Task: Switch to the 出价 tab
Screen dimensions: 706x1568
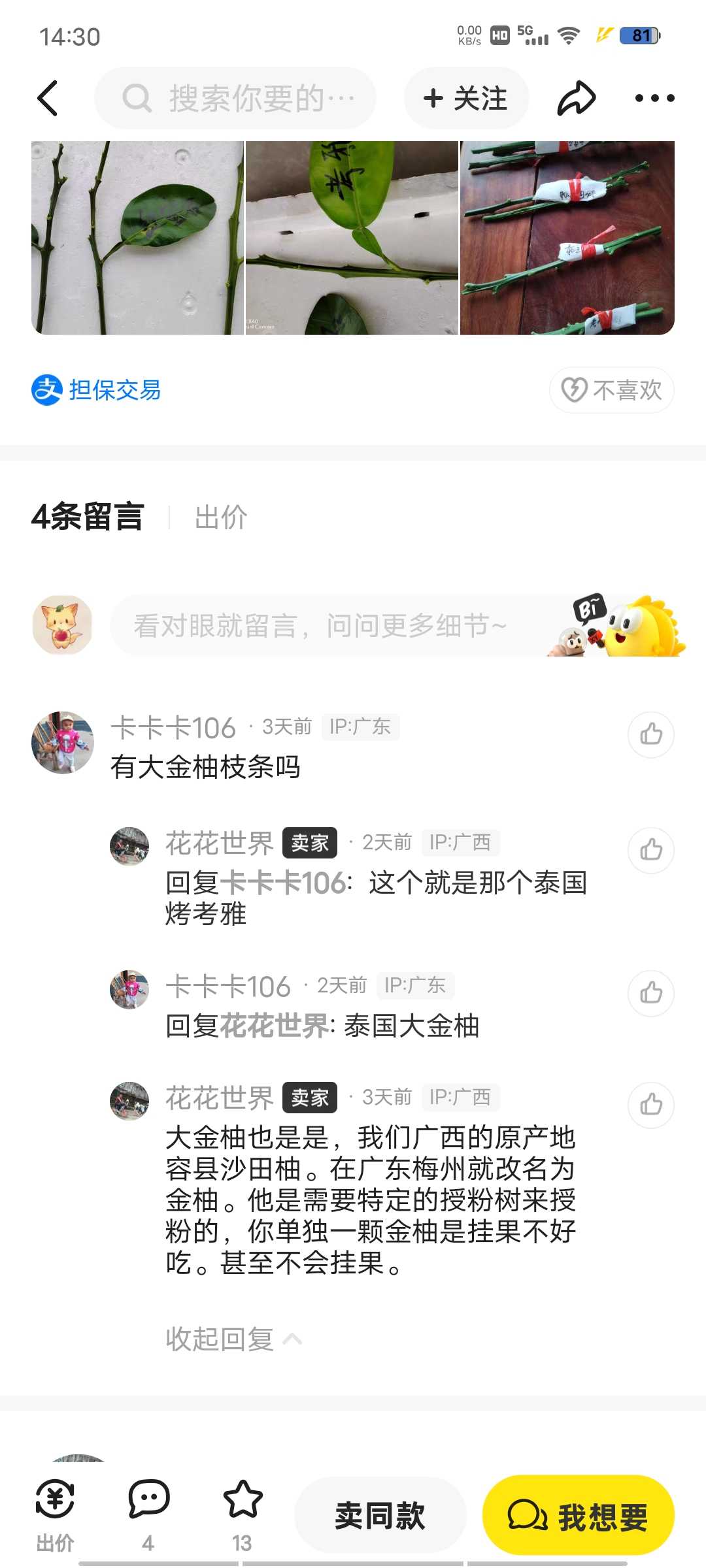Action: pos(221,517)
